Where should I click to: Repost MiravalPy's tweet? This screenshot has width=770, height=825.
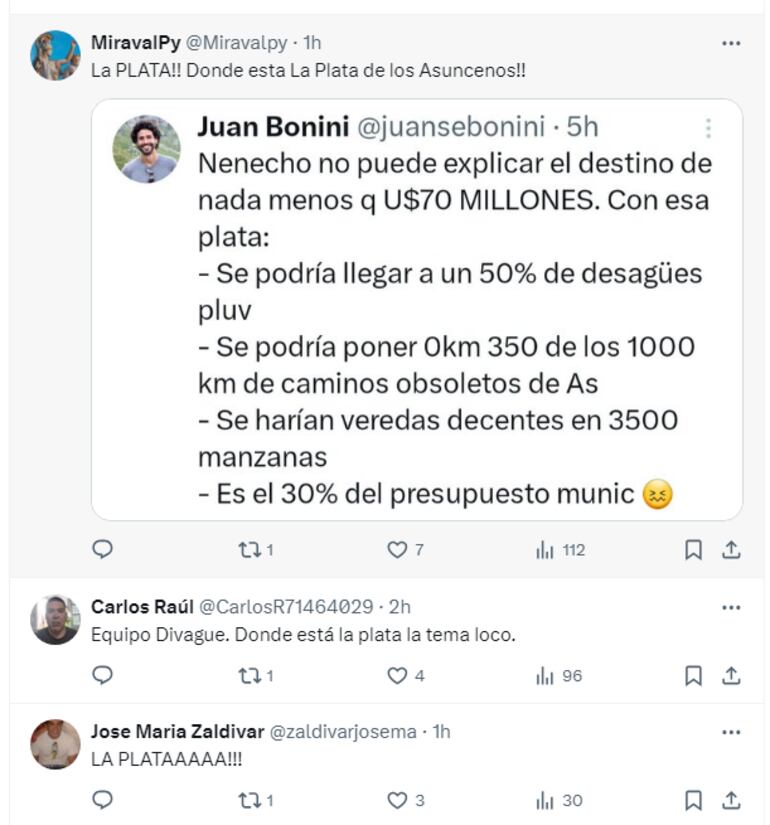[x=249, y=549]
